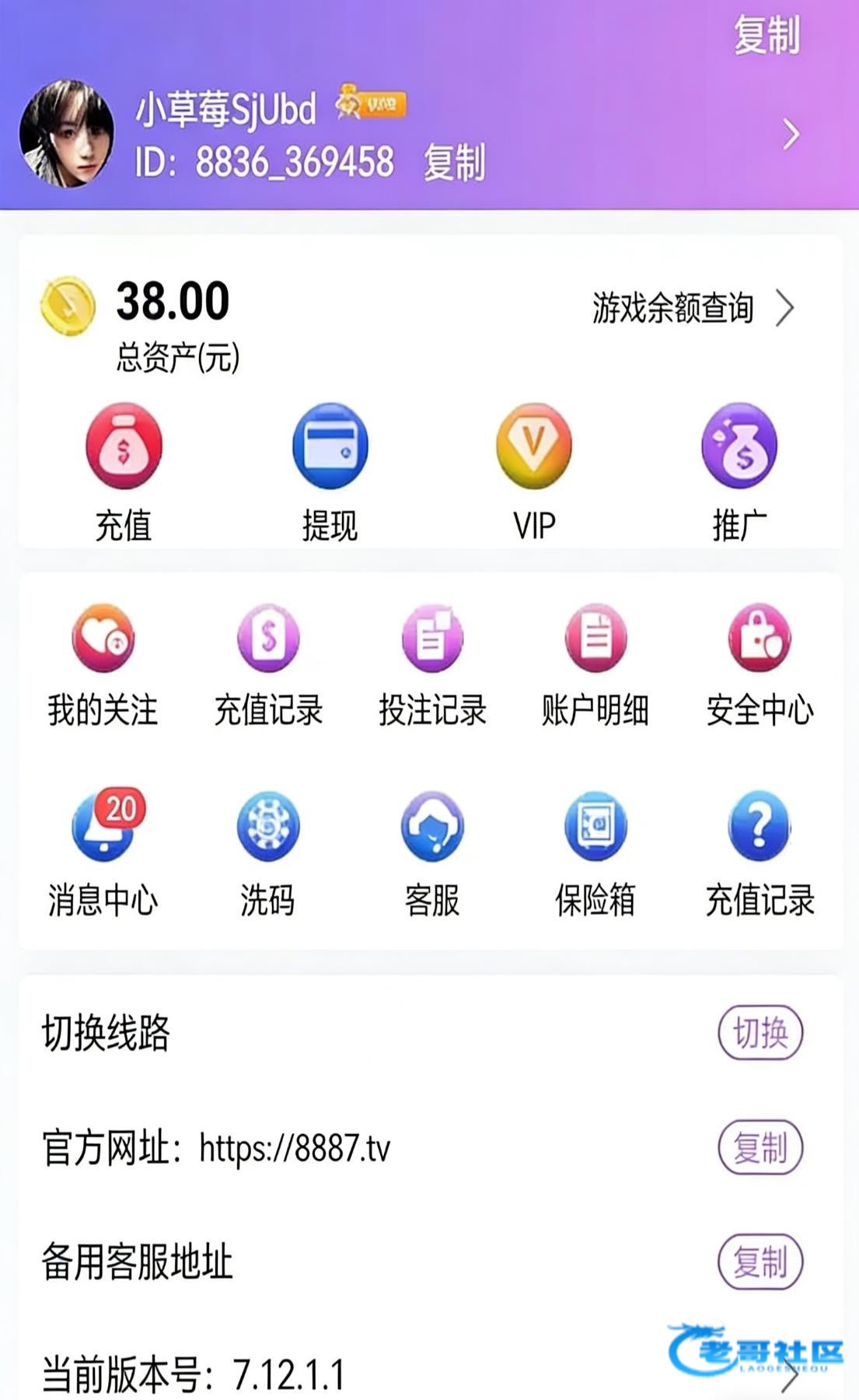This screenshot has height=1400, width=859.
Task: Tap the profile avatar picture
Action: point(67,134)
